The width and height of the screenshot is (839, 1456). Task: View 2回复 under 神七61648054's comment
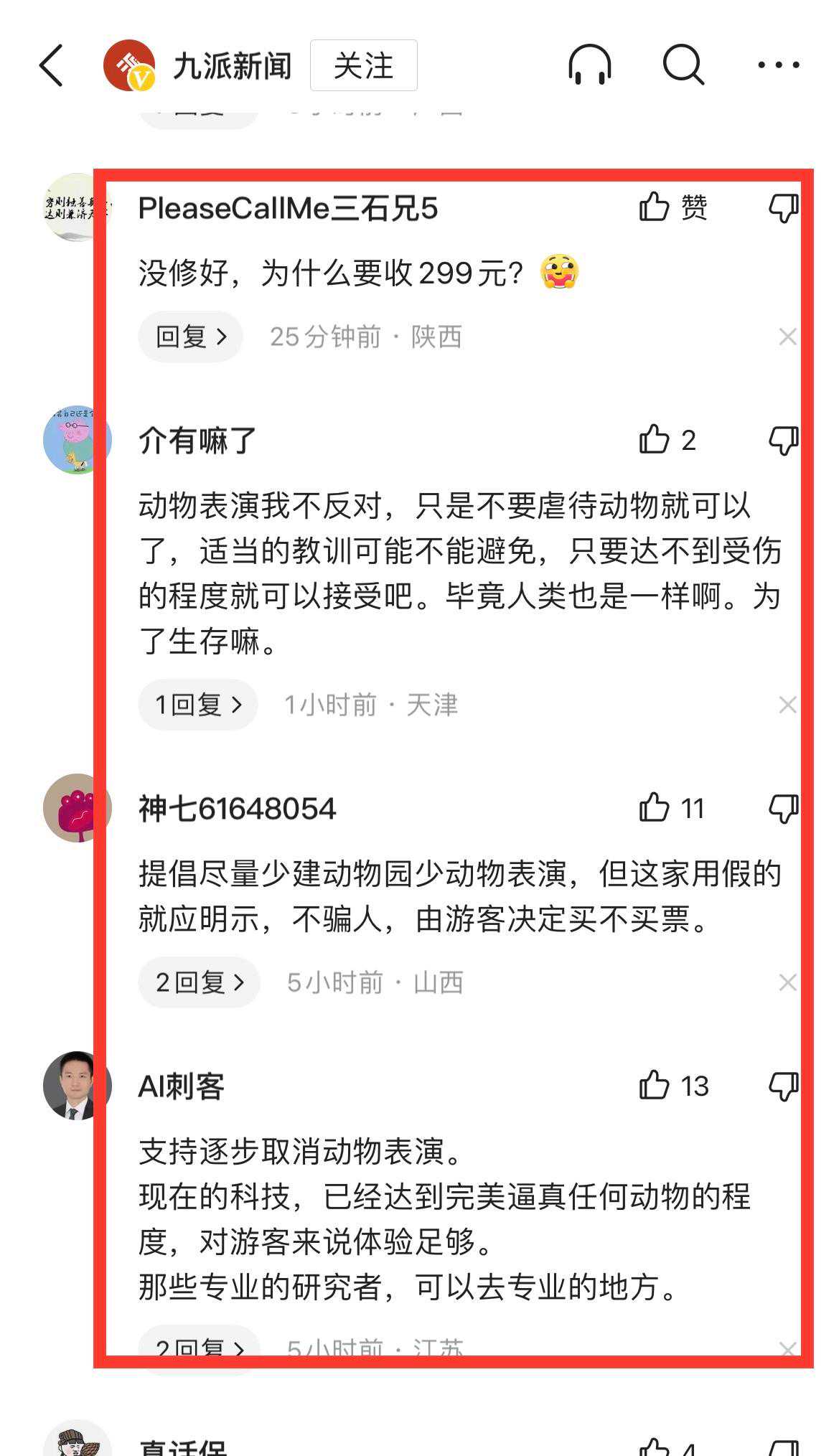point(200,982)
